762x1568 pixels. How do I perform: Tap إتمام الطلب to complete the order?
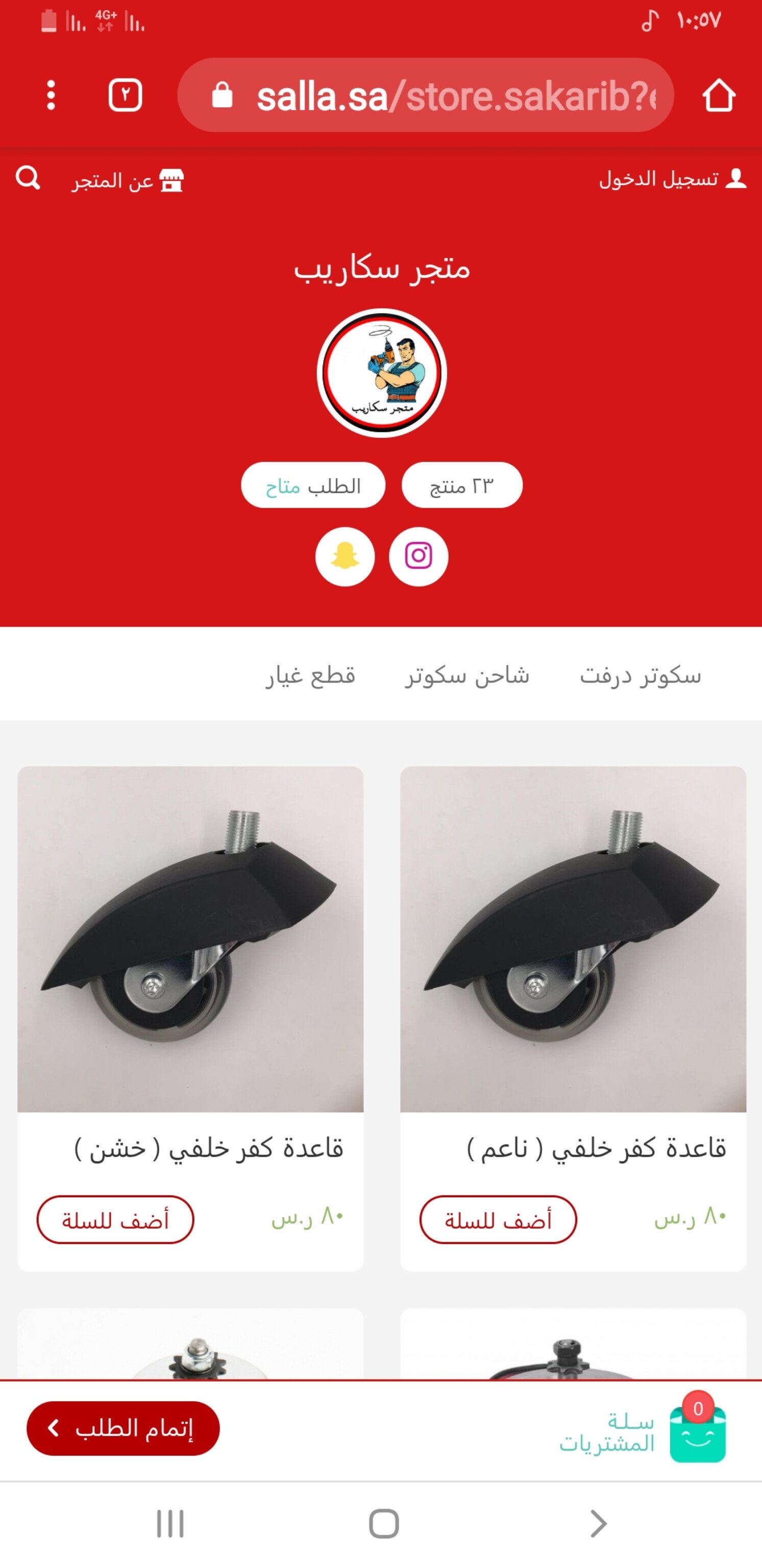(x=123, y=1428)
